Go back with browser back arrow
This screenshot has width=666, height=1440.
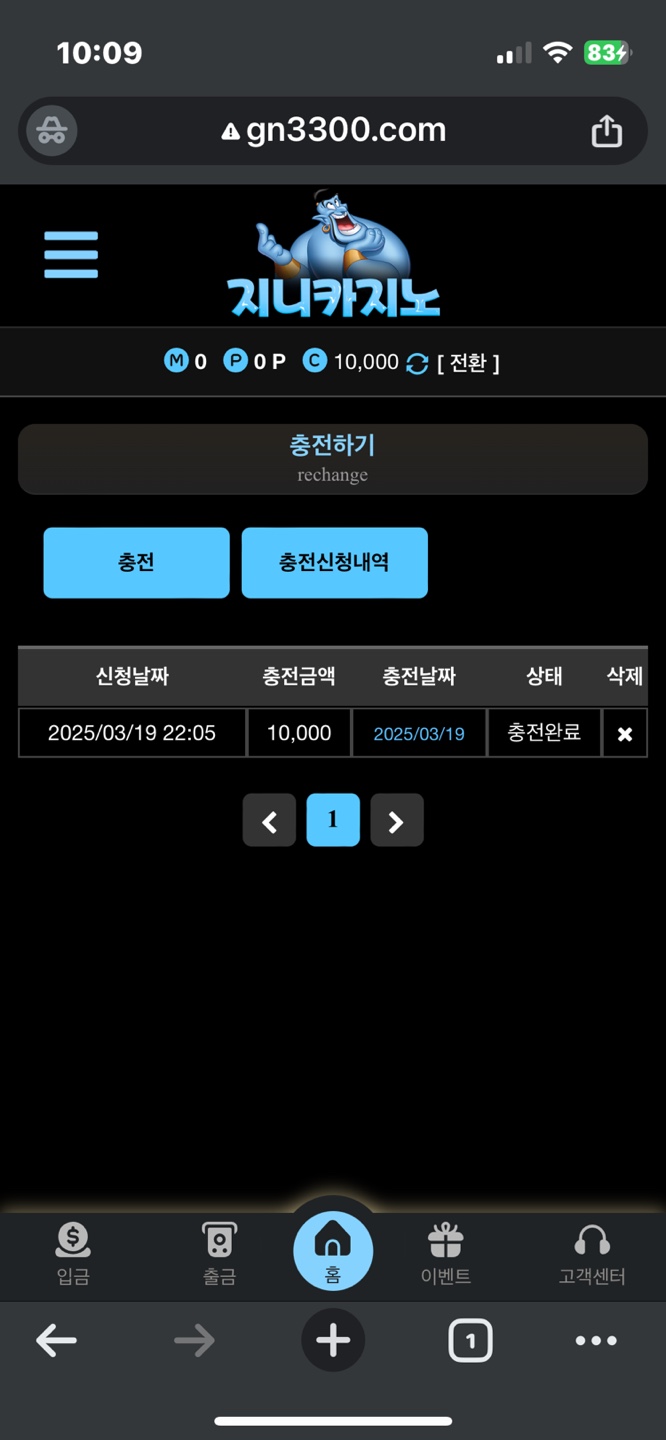tap(56, 1341)
